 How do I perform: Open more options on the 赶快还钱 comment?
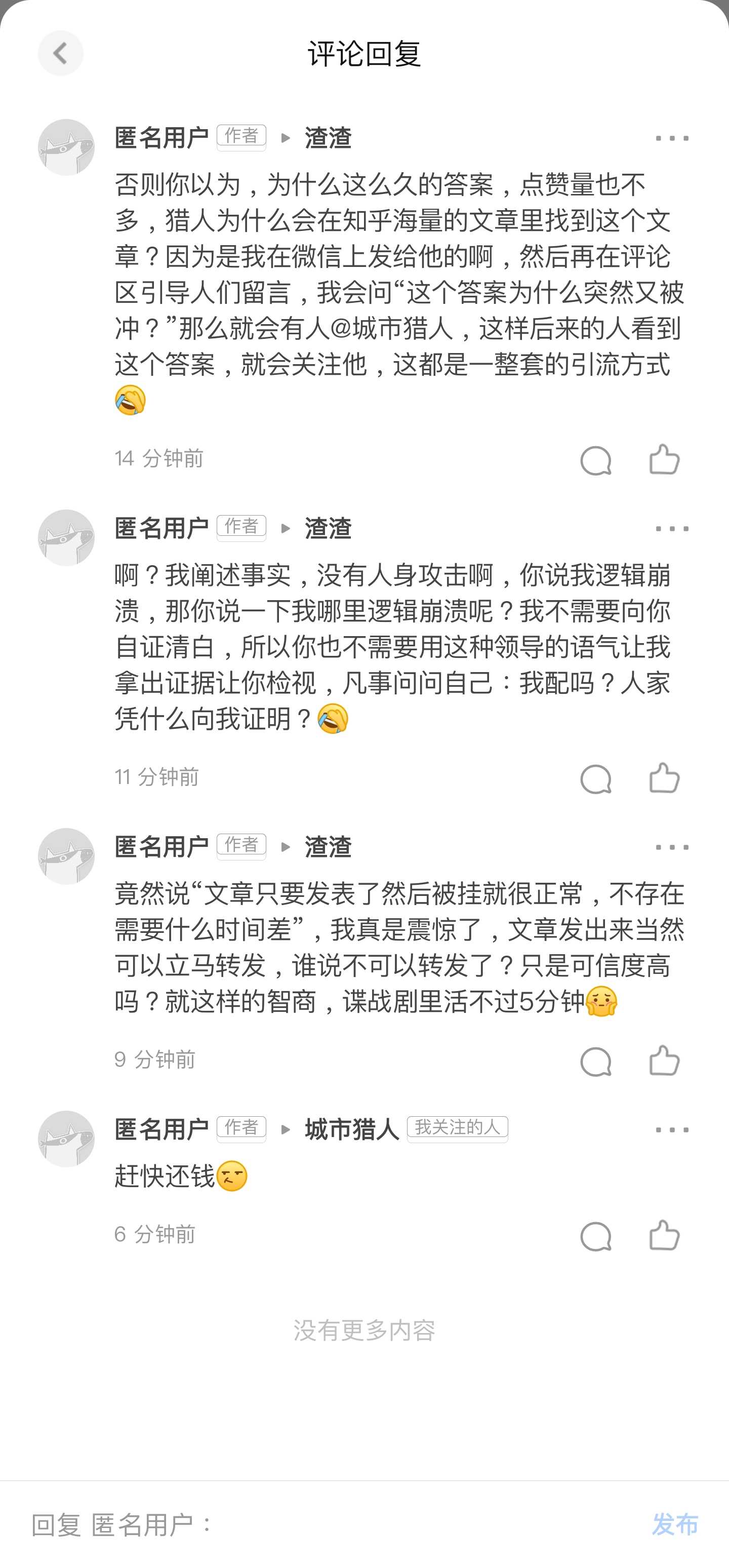click(672, 1130)
